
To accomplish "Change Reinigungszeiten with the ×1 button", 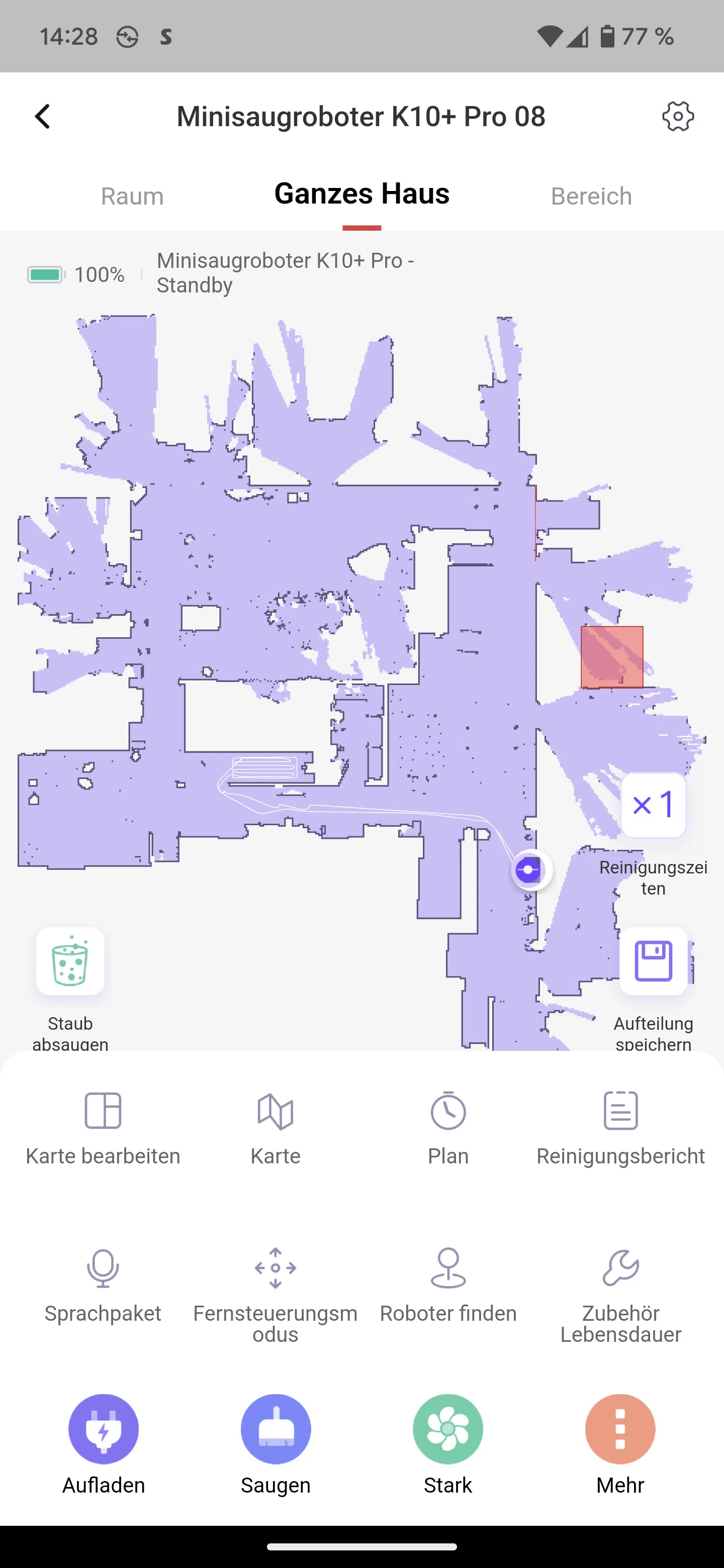I will (x=654, y=805).
